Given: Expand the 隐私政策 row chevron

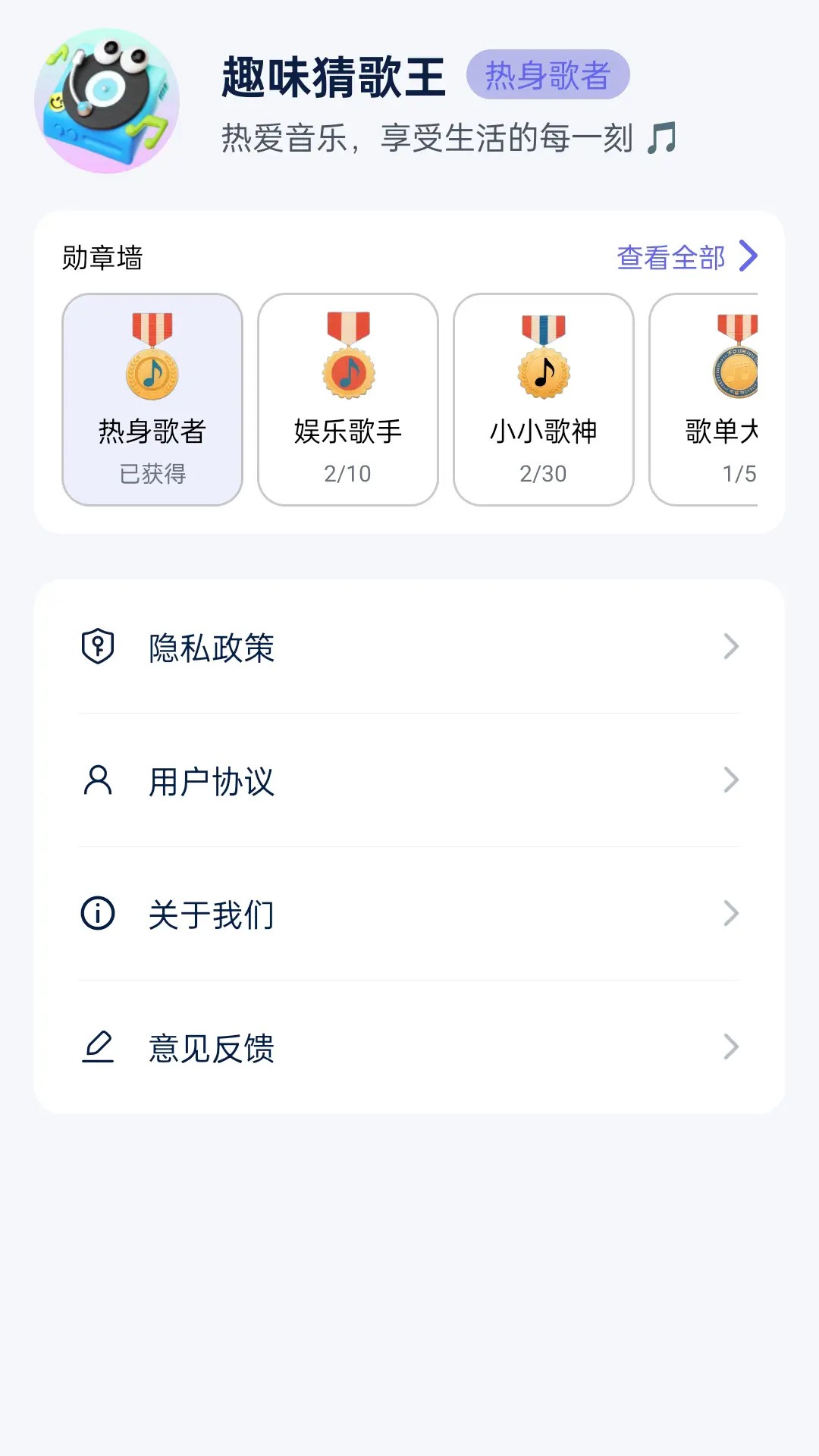Looking at the screenshot, I should 730,647.
